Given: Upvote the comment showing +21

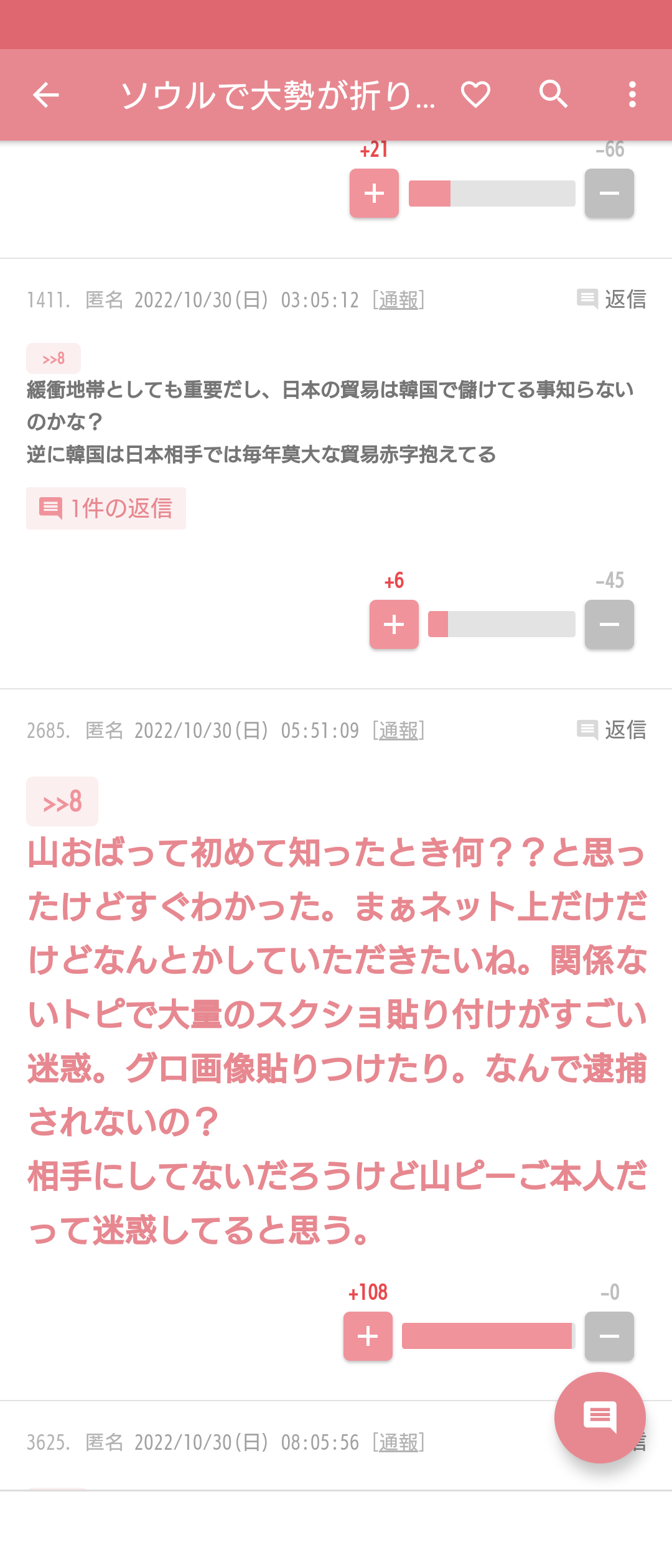Looking at the screenshot, I should pos(374,194).
